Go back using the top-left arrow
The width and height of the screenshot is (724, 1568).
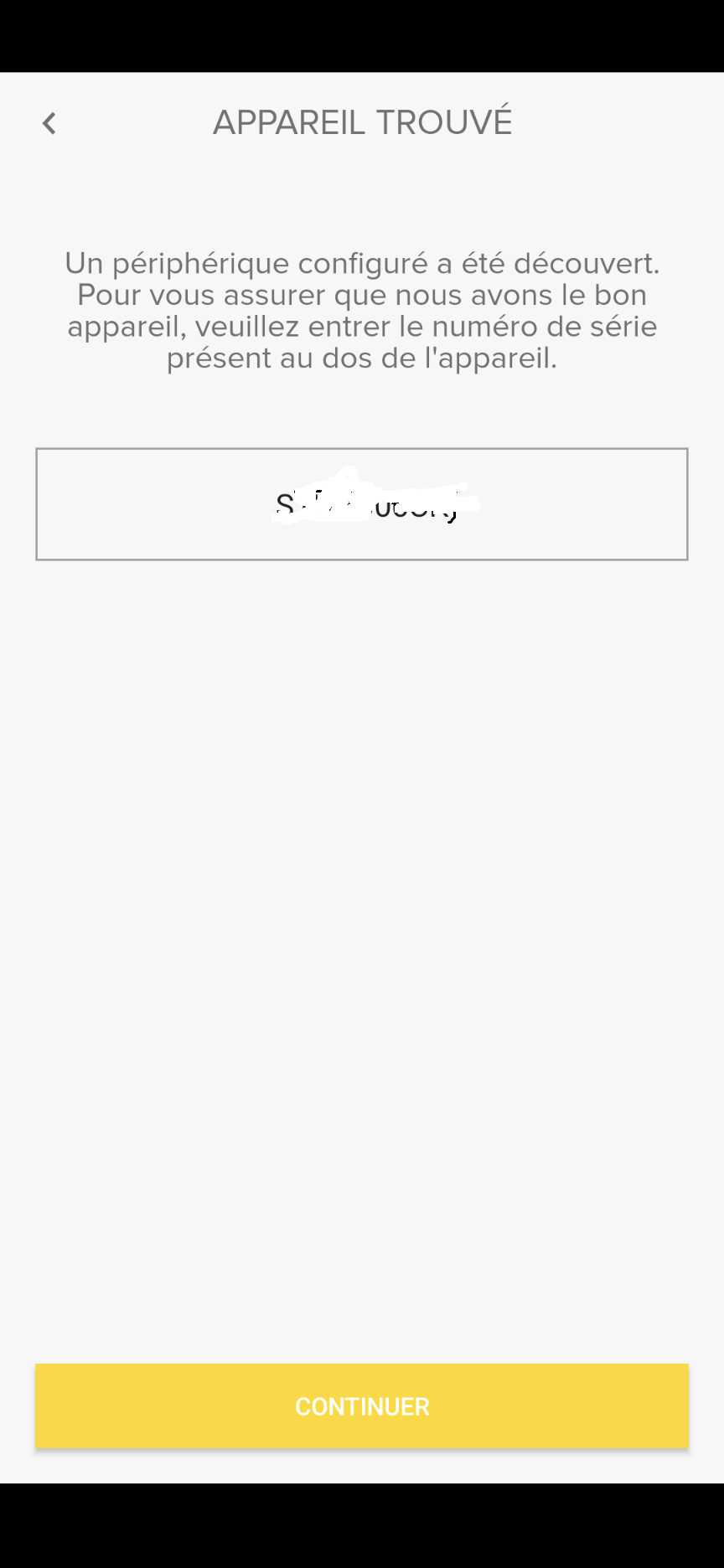pyautogui.click(x=49, y=123)
